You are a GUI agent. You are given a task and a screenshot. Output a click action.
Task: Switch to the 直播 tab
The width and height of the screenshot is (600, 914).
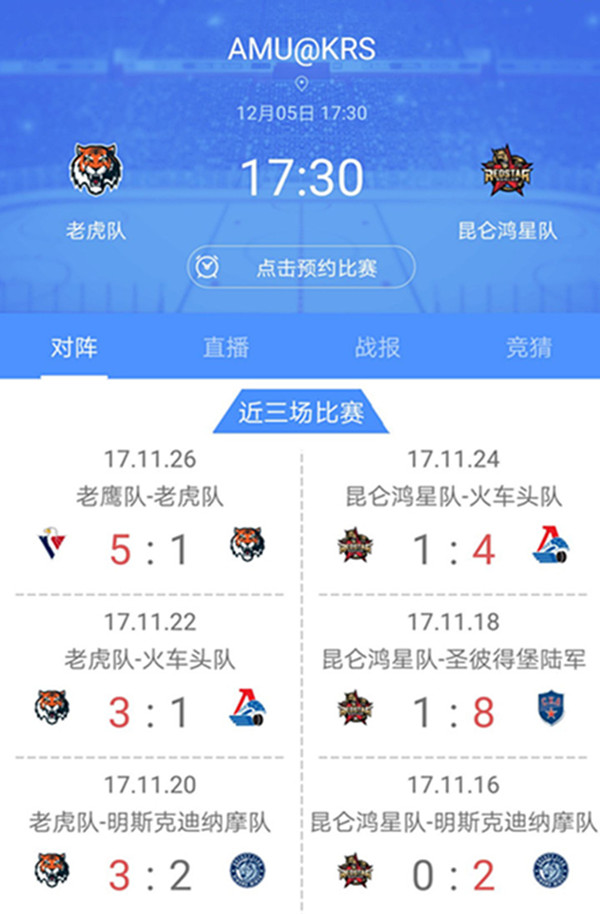tap(226, 347)
